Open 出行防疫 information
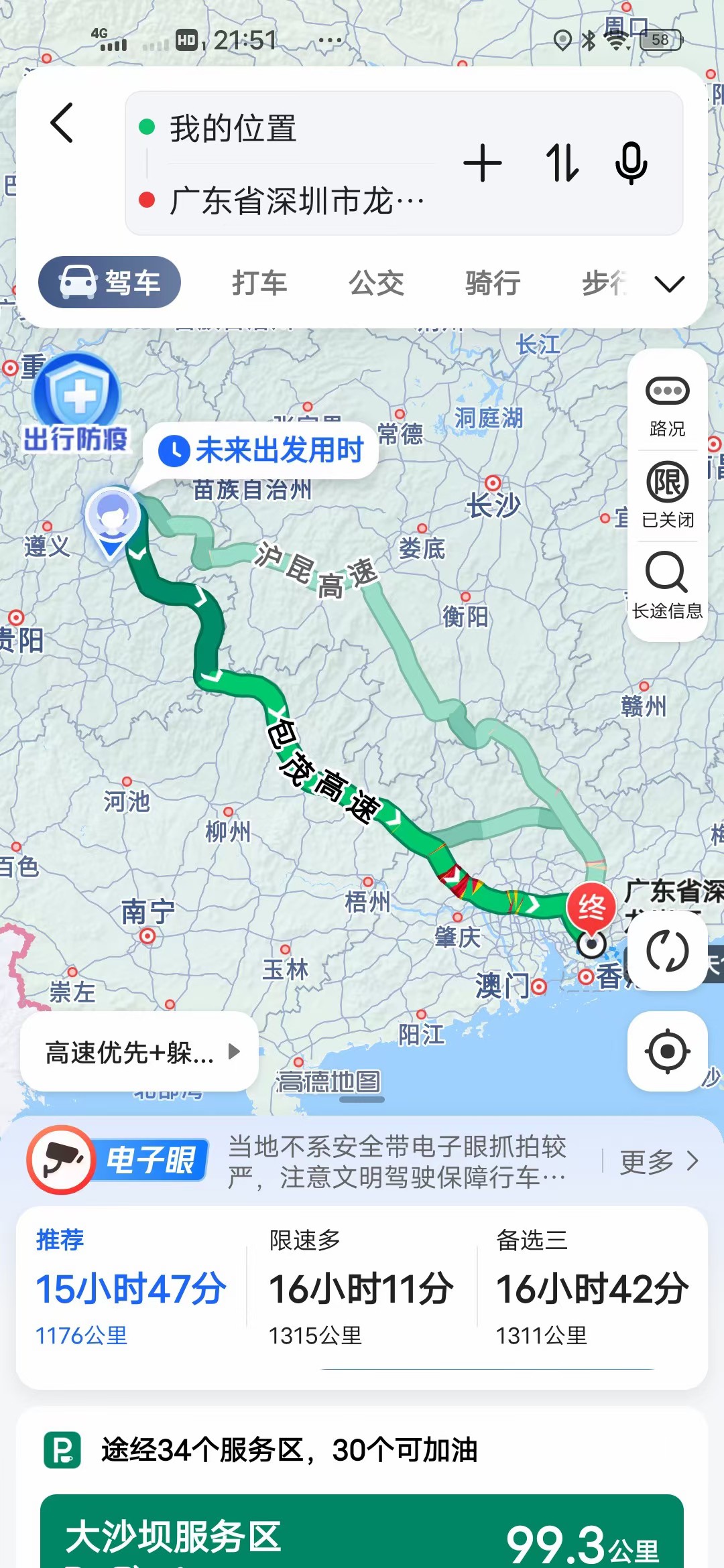The image size is (724, 1568). (76, 403)
